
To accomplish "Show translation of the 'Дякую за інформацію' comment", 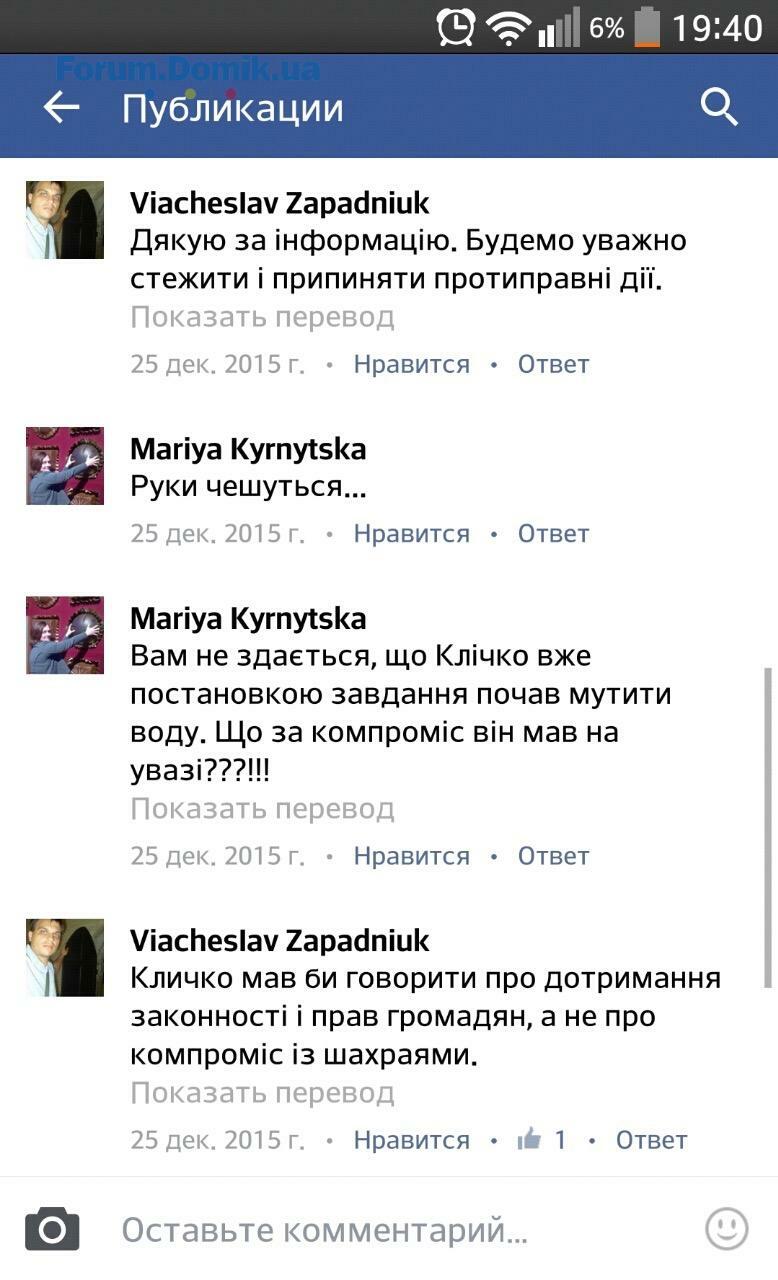I will pos(262,318).
